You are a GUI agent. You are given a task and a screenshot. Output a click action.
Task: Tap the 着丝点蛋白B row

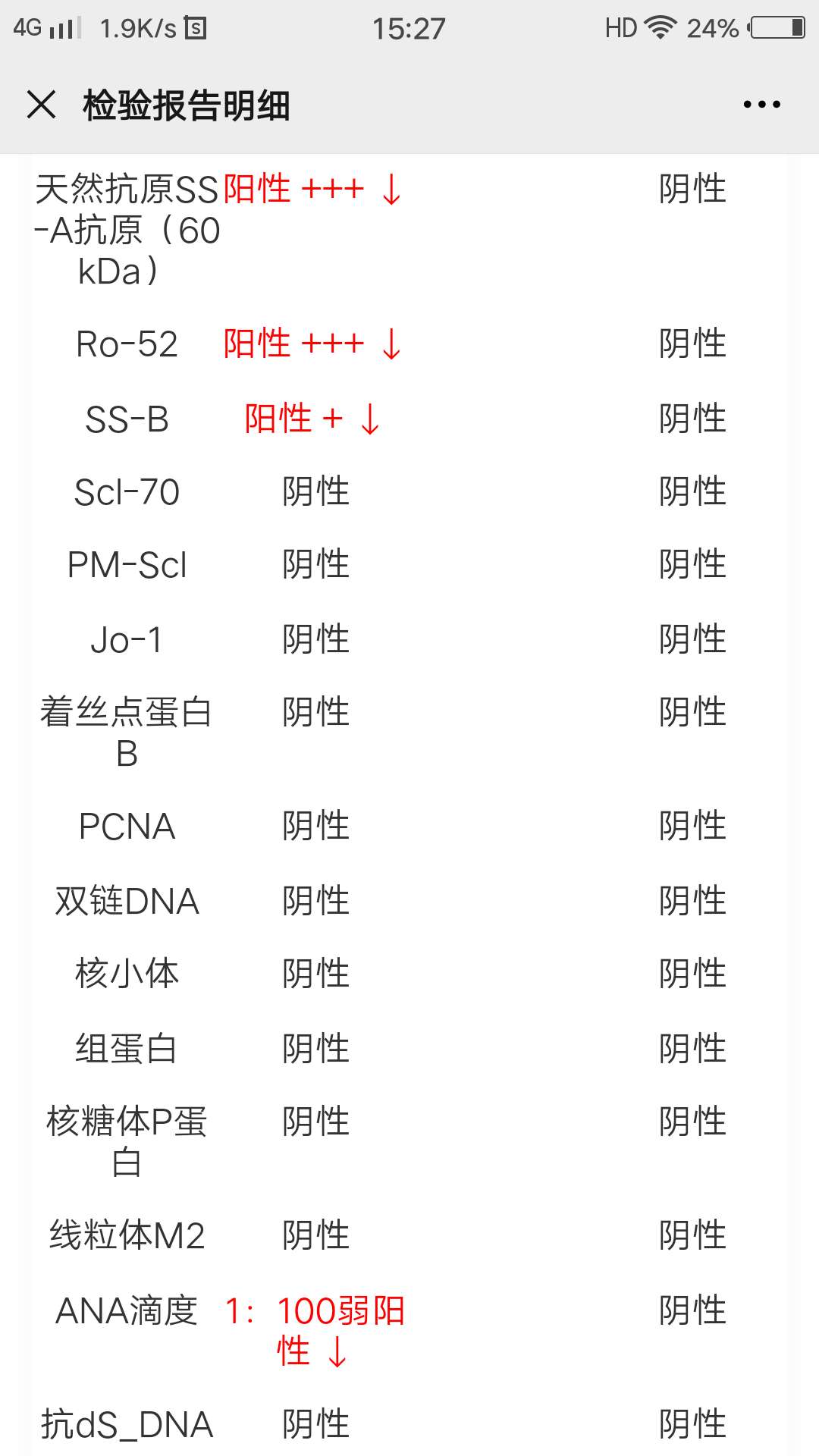(x=127, y=732)
